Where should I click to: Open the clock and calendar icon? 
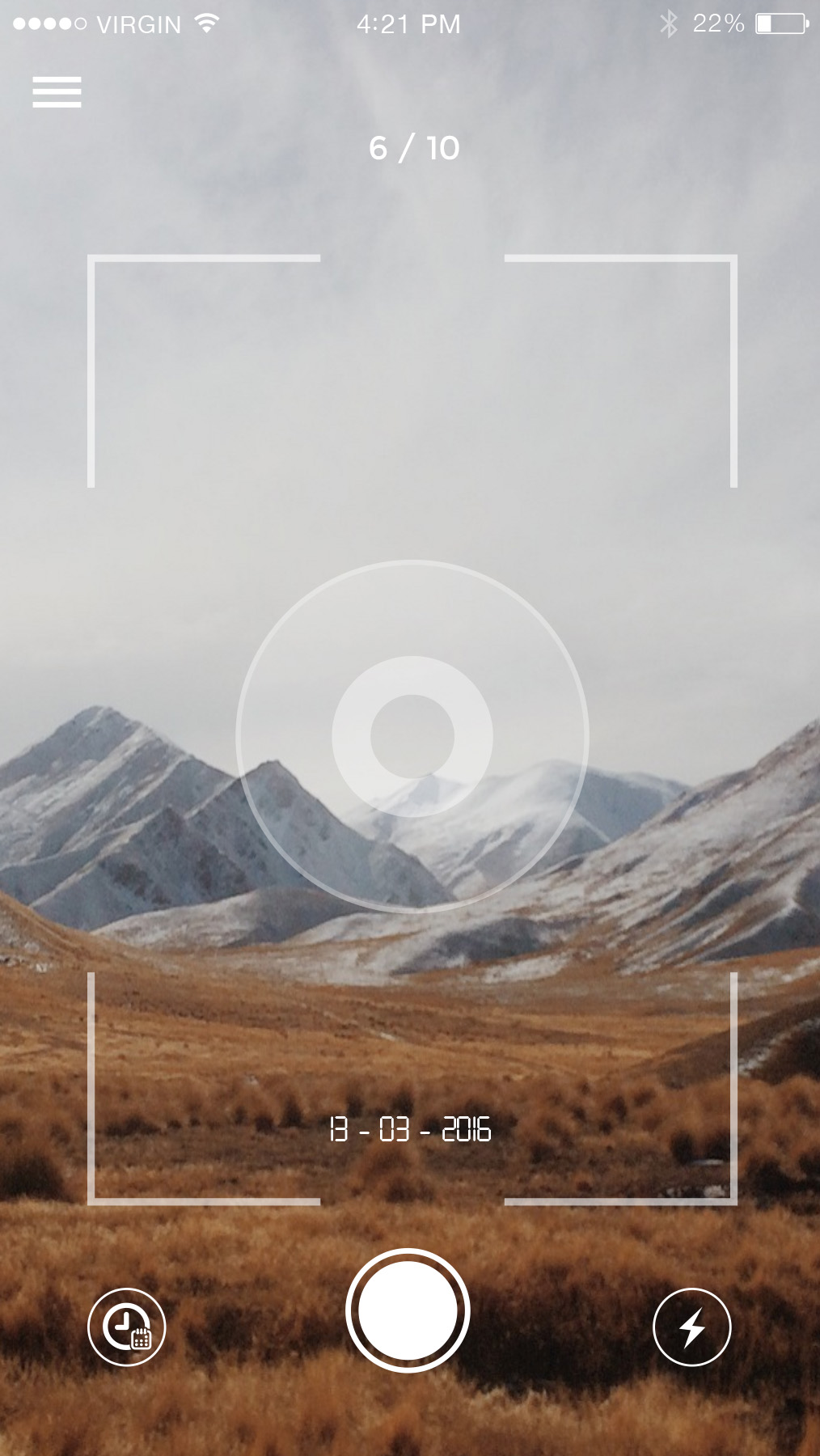click(x=127, y=1327)
